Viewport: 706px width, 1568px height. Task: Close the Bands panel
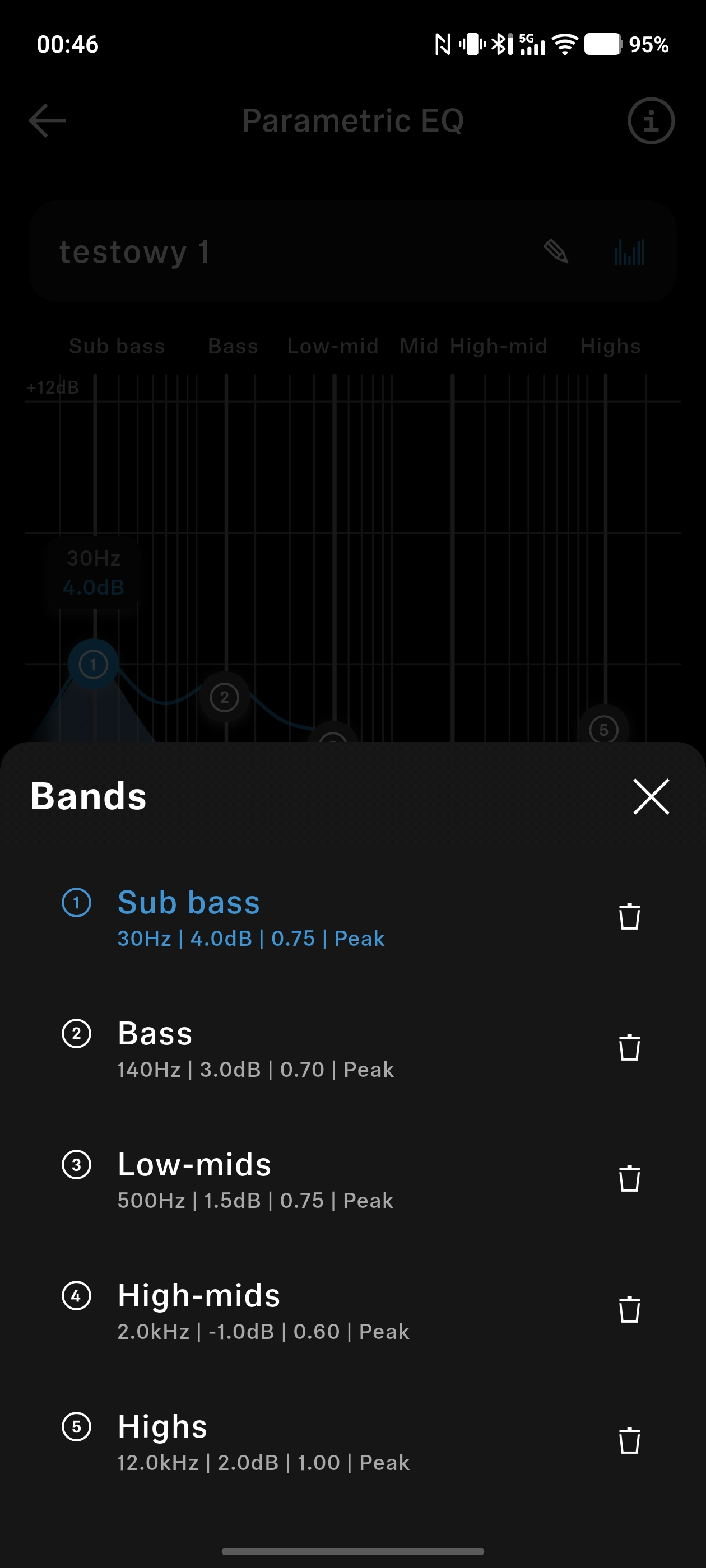pyautogui.click(x=651, y=796)
